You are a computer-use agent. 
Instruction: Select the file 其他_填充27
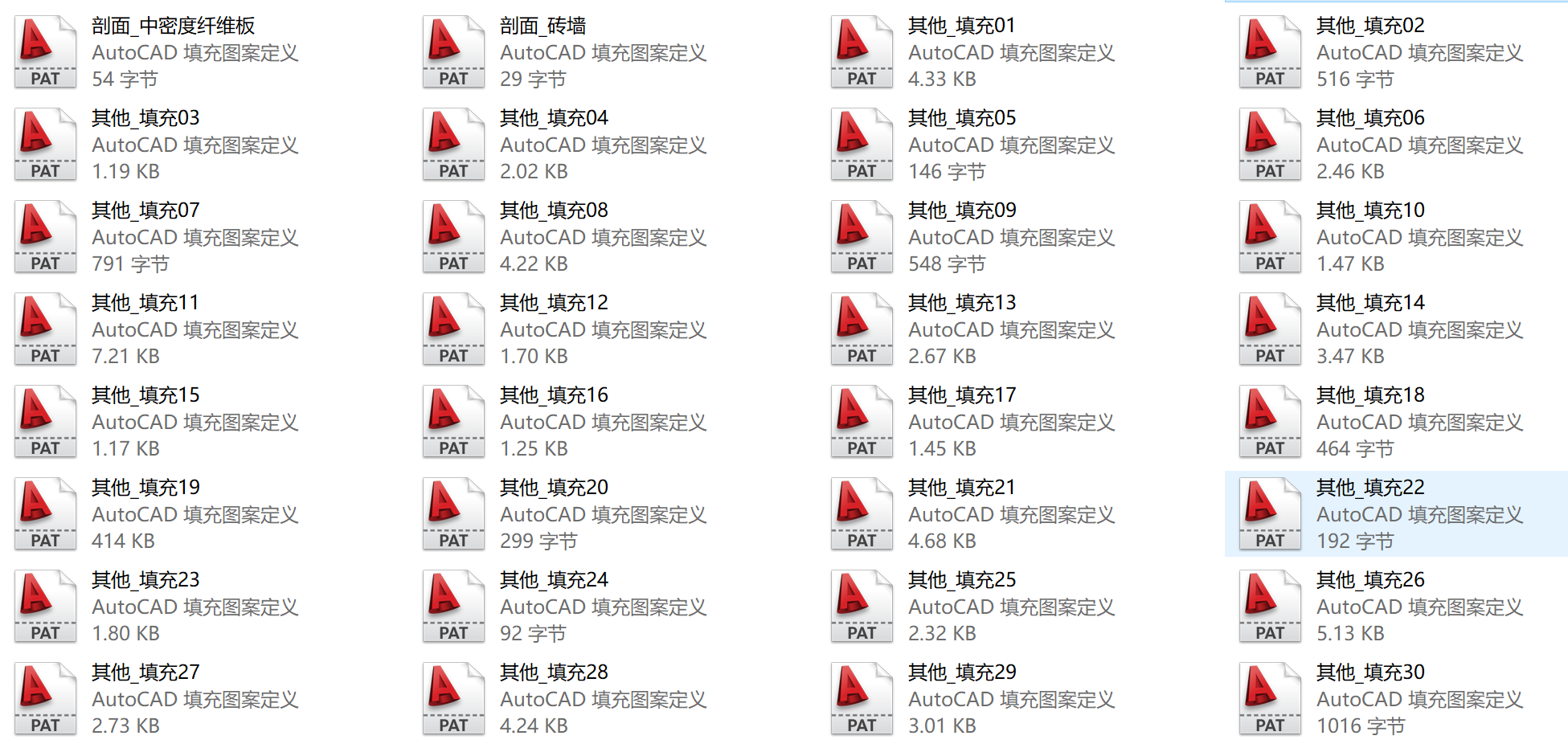(46, 699)
